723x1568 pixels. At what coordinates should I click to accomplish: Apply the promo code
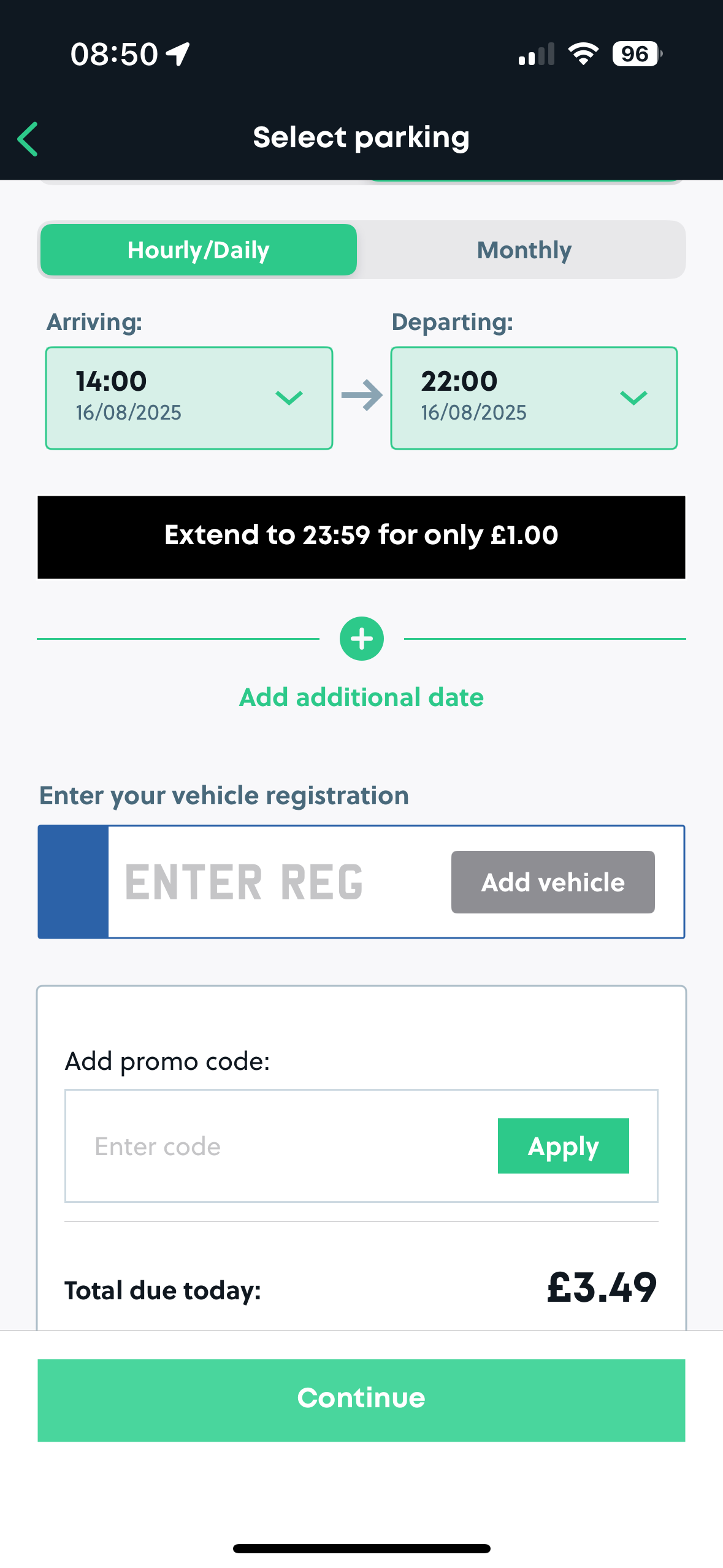point(563,1145)
